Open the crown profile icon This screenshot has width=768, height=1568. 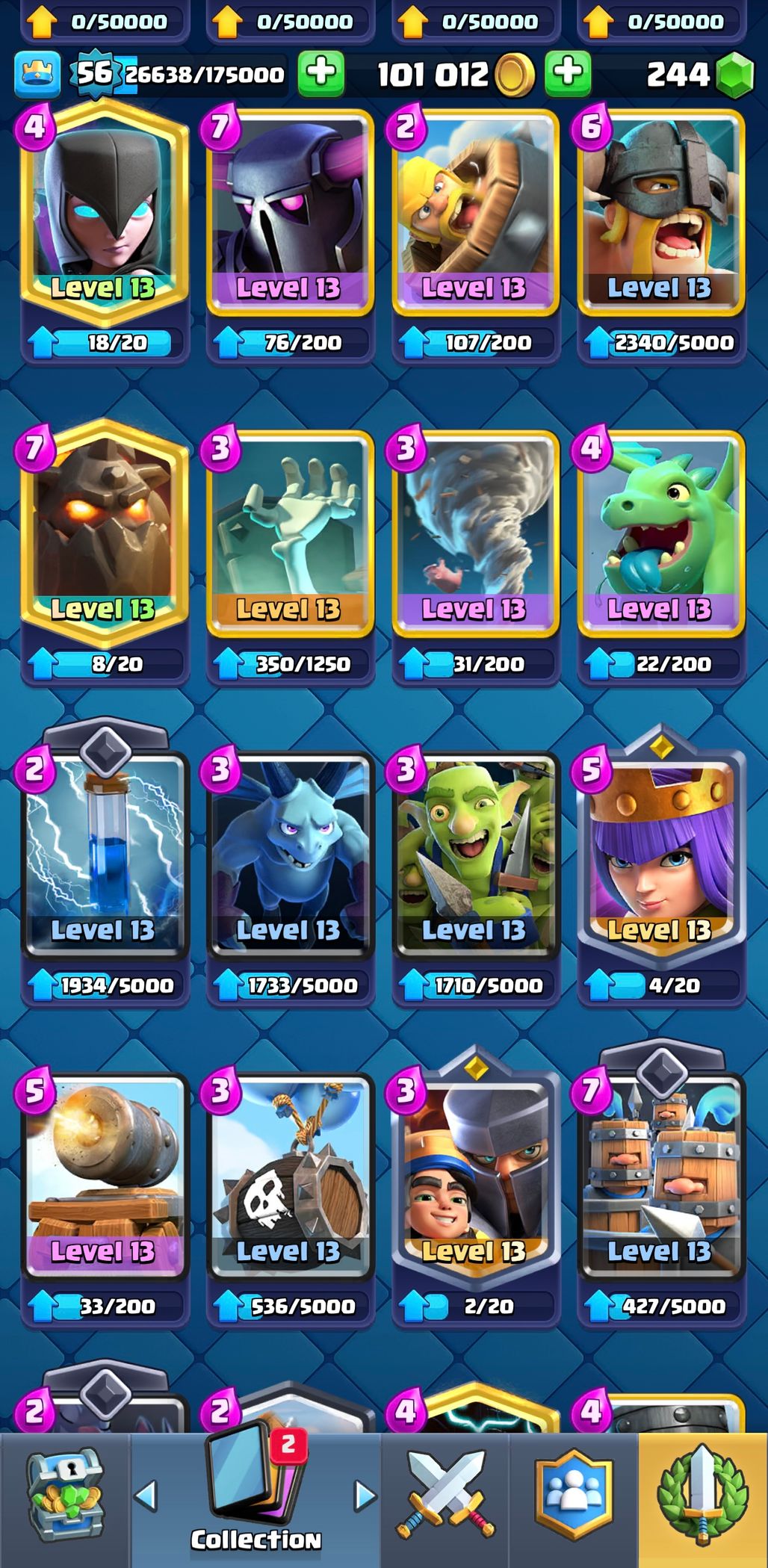click(37, 74)
